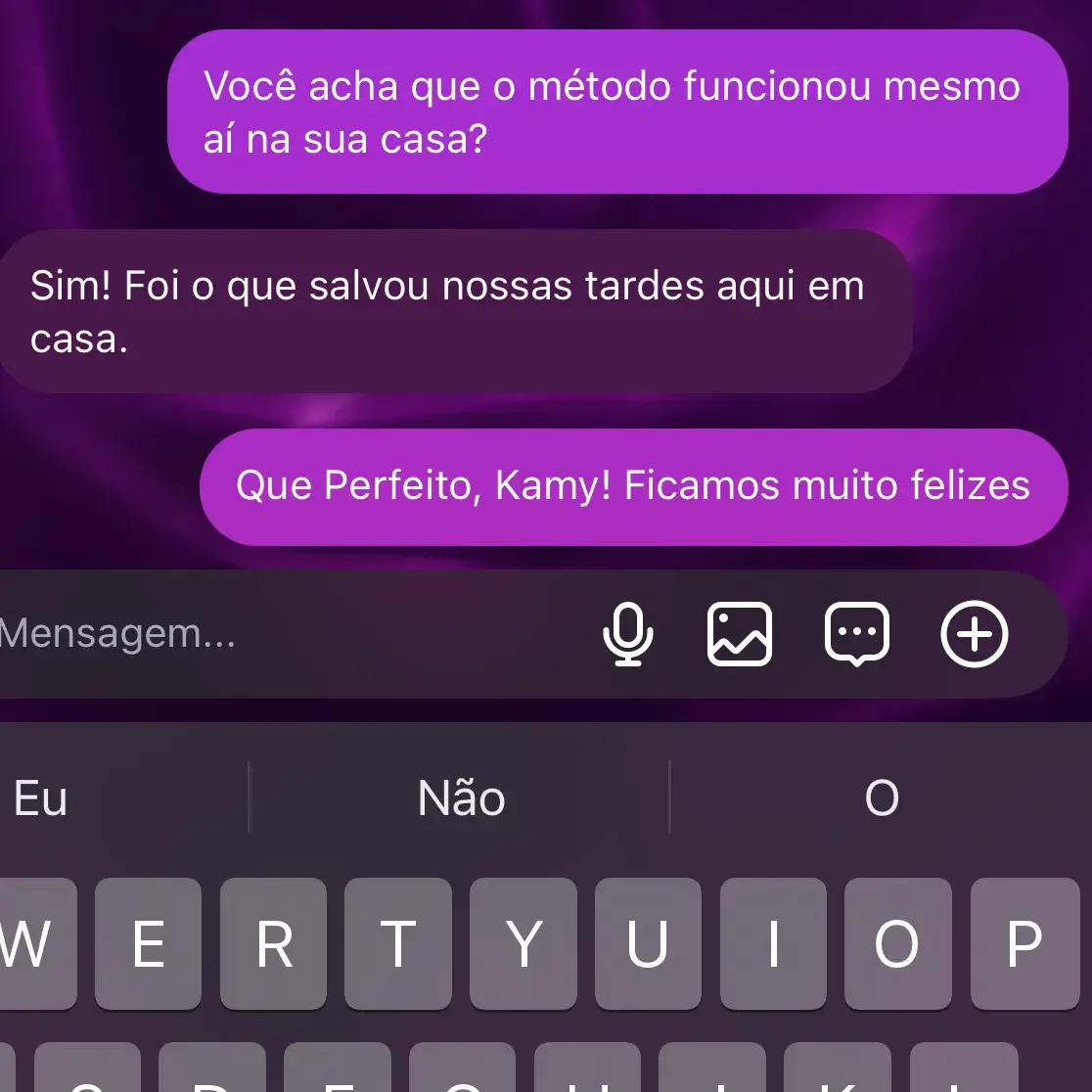1092x1092 pixels.
Task: Pick the keyboard suggestion "O"
Action: [881, 798]
